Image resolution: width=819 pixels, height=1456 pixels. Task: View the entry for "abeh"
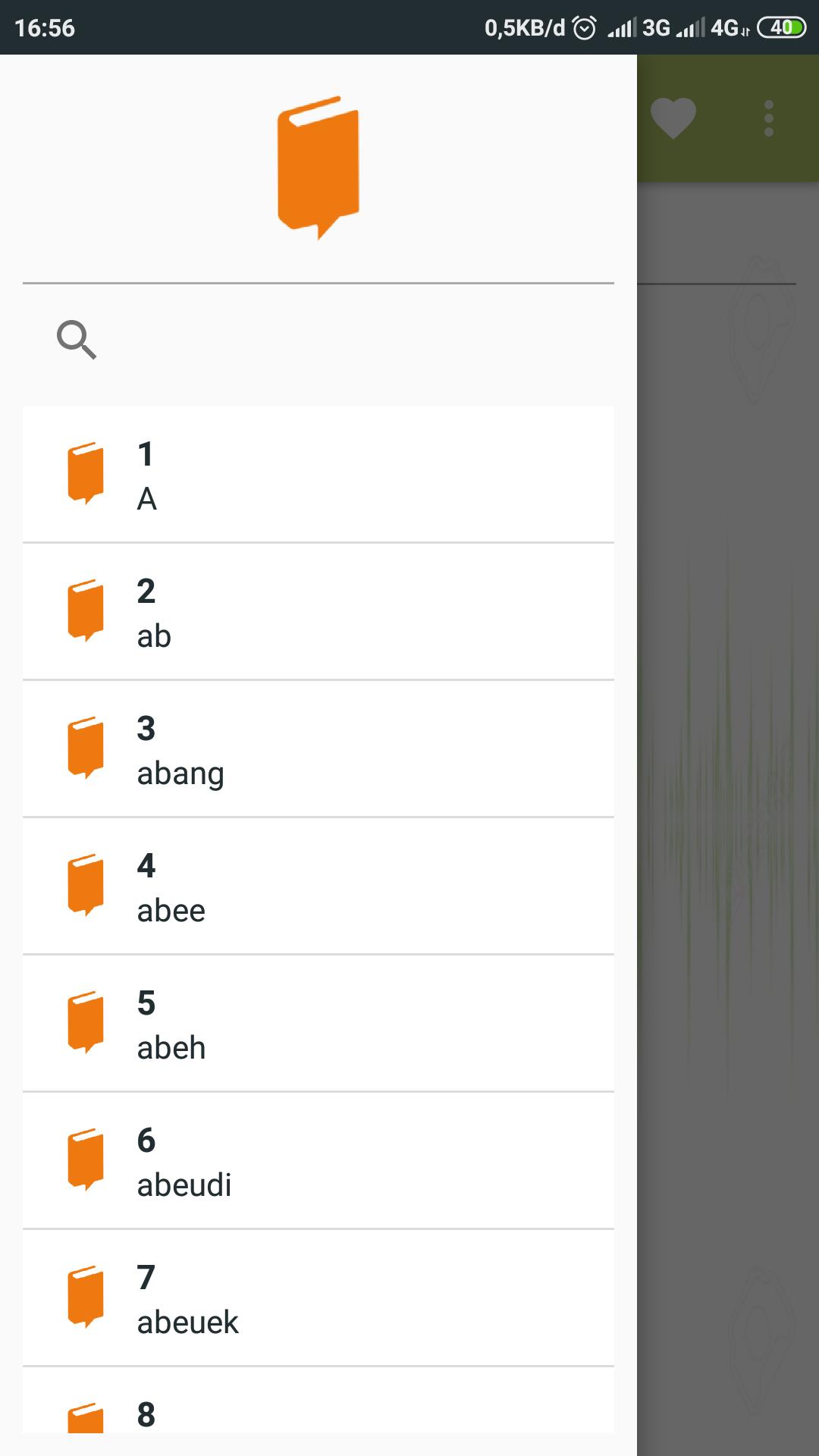point(318,1025)
